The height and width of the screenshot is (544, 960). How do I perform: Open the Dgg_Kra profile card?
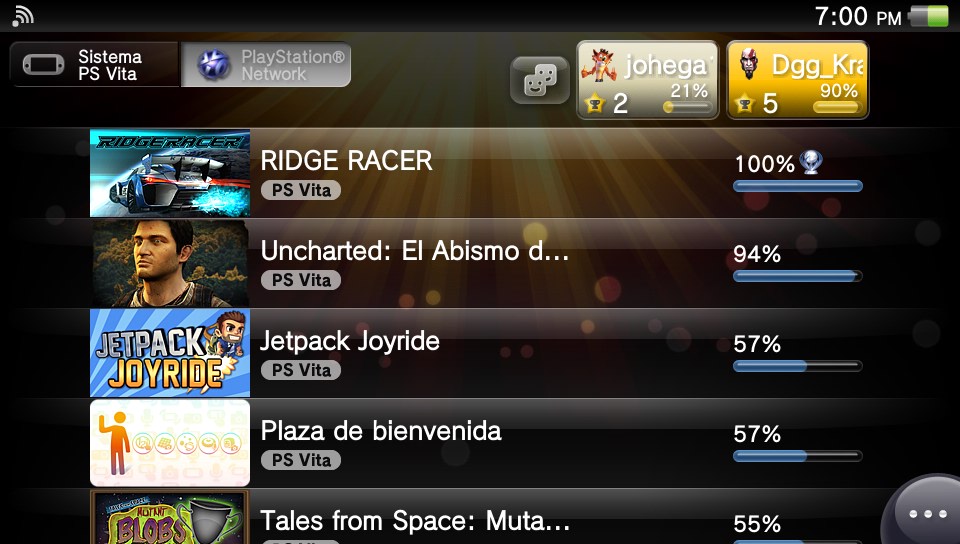[x=797, y=80]
